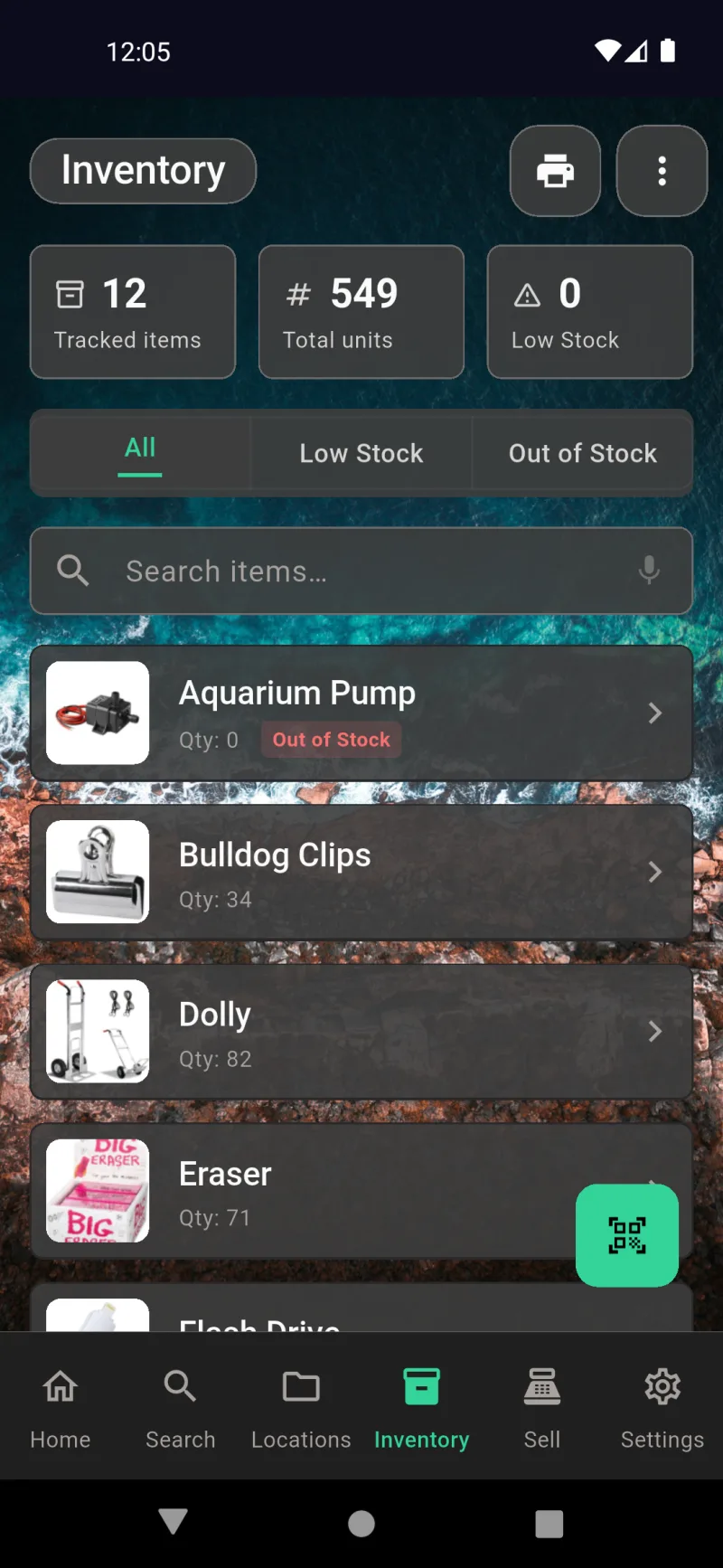Open Bulldog Clips via its chevron arrow
Image resolution: width=723 pixels, height=1568 pixels.
(x=655, y=872)
